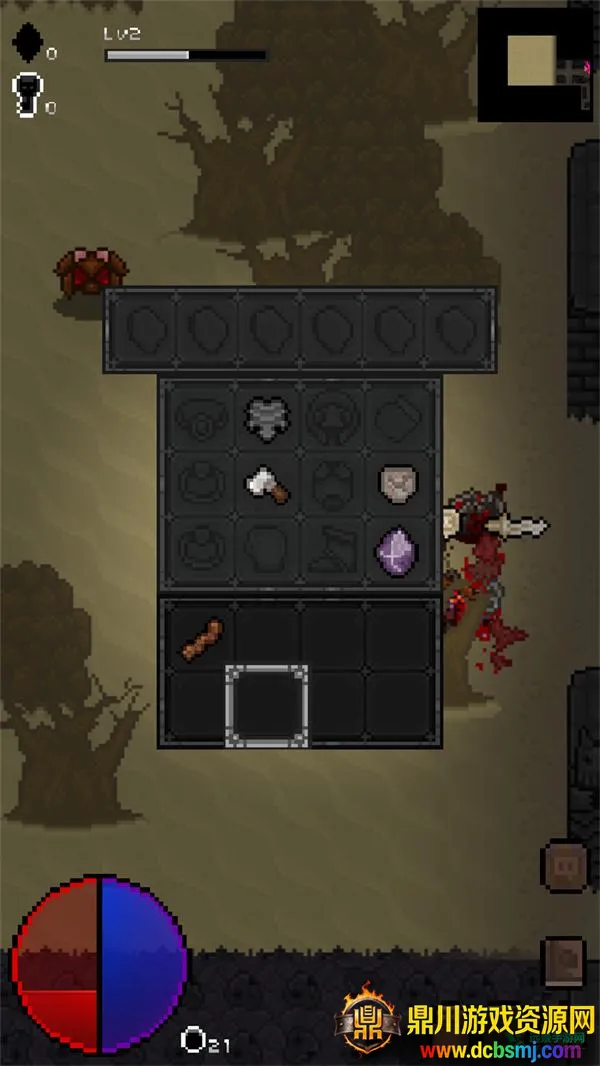Tap the empty gloves equipment slot

coord(266,549)
